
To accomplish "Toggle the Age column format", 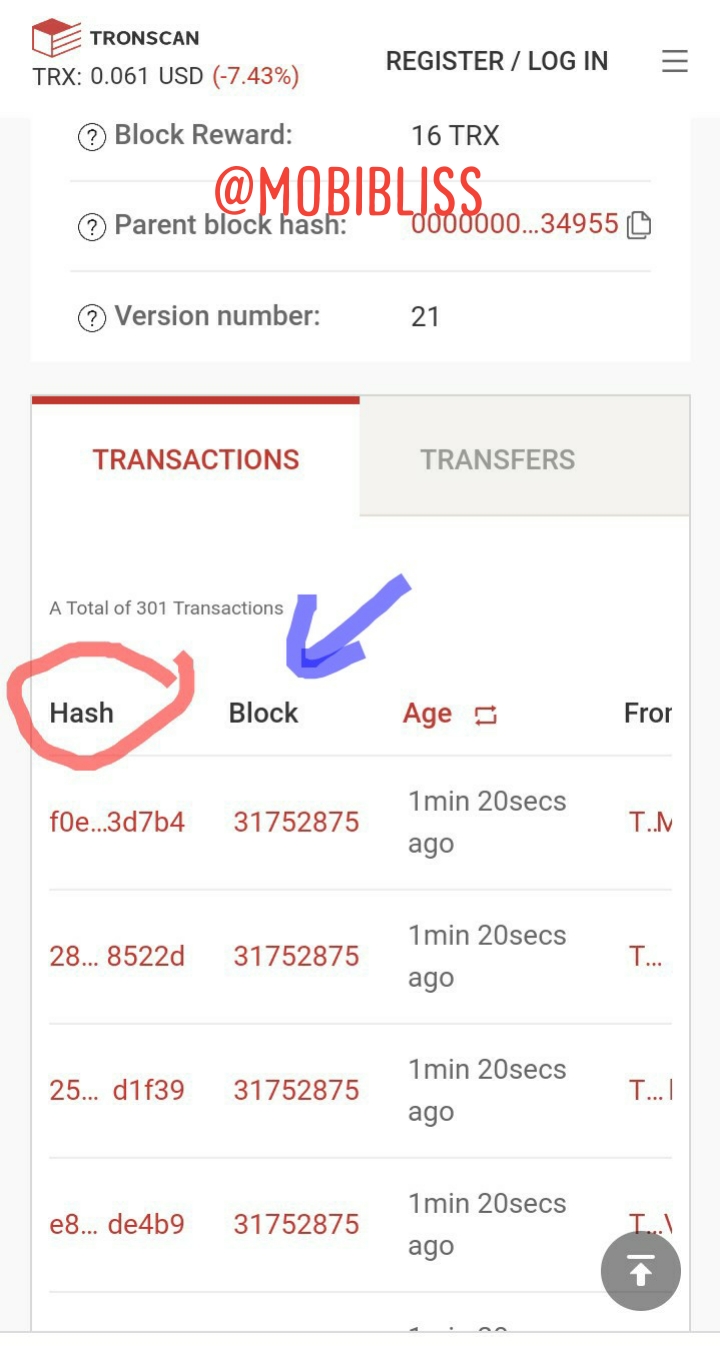I will point(486,715).
